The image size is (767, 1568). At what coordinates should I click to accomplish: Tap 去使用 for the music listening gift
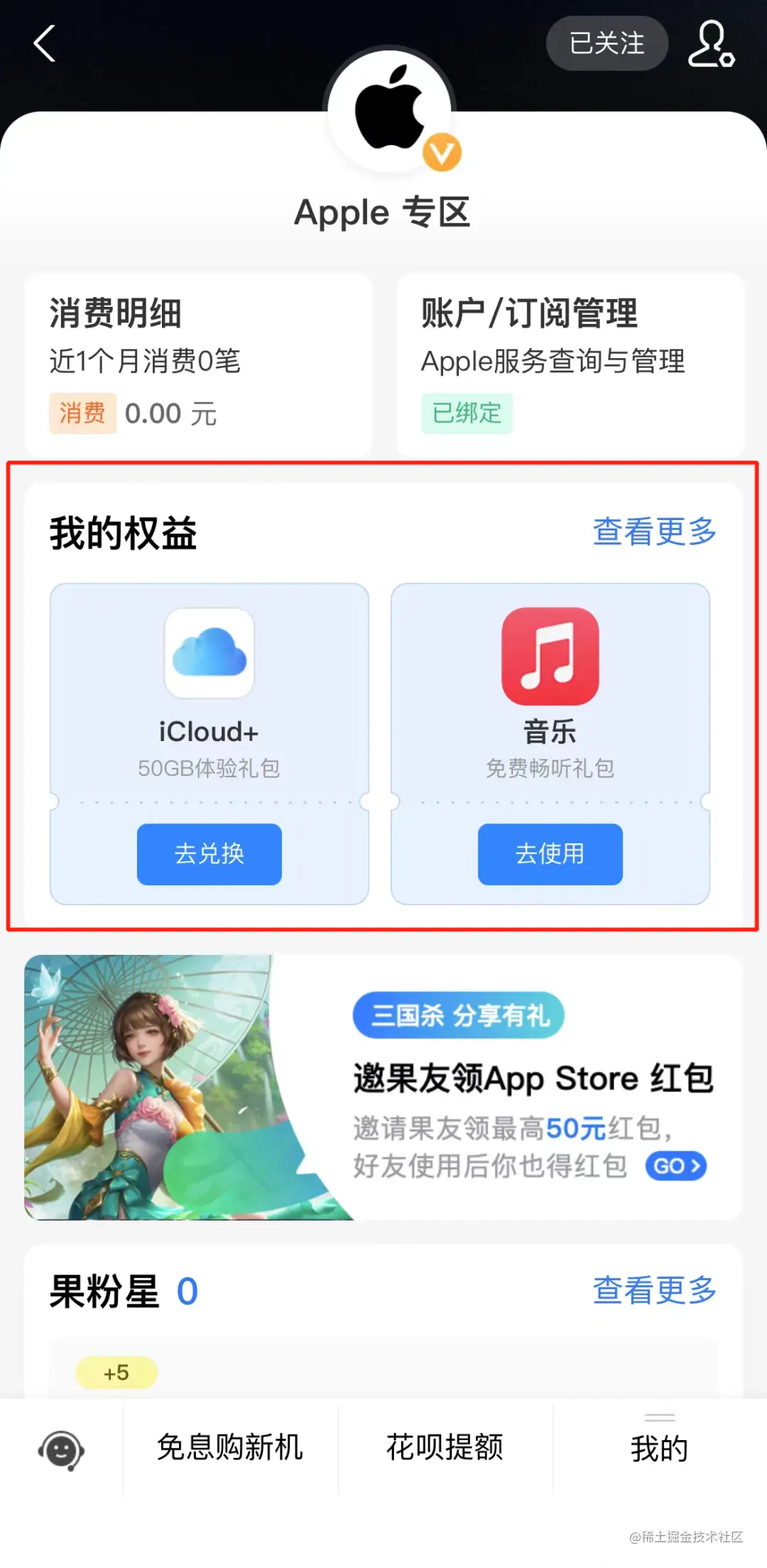[550, 855]
